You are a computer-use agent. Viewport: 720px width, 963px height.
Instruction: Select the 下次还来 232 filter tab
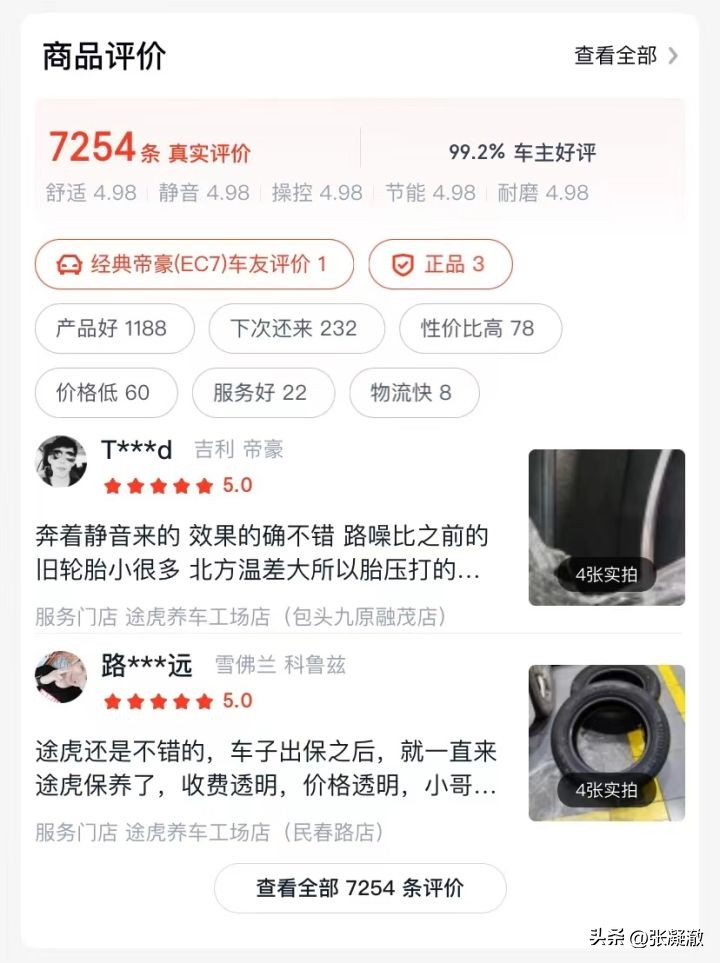295,328
